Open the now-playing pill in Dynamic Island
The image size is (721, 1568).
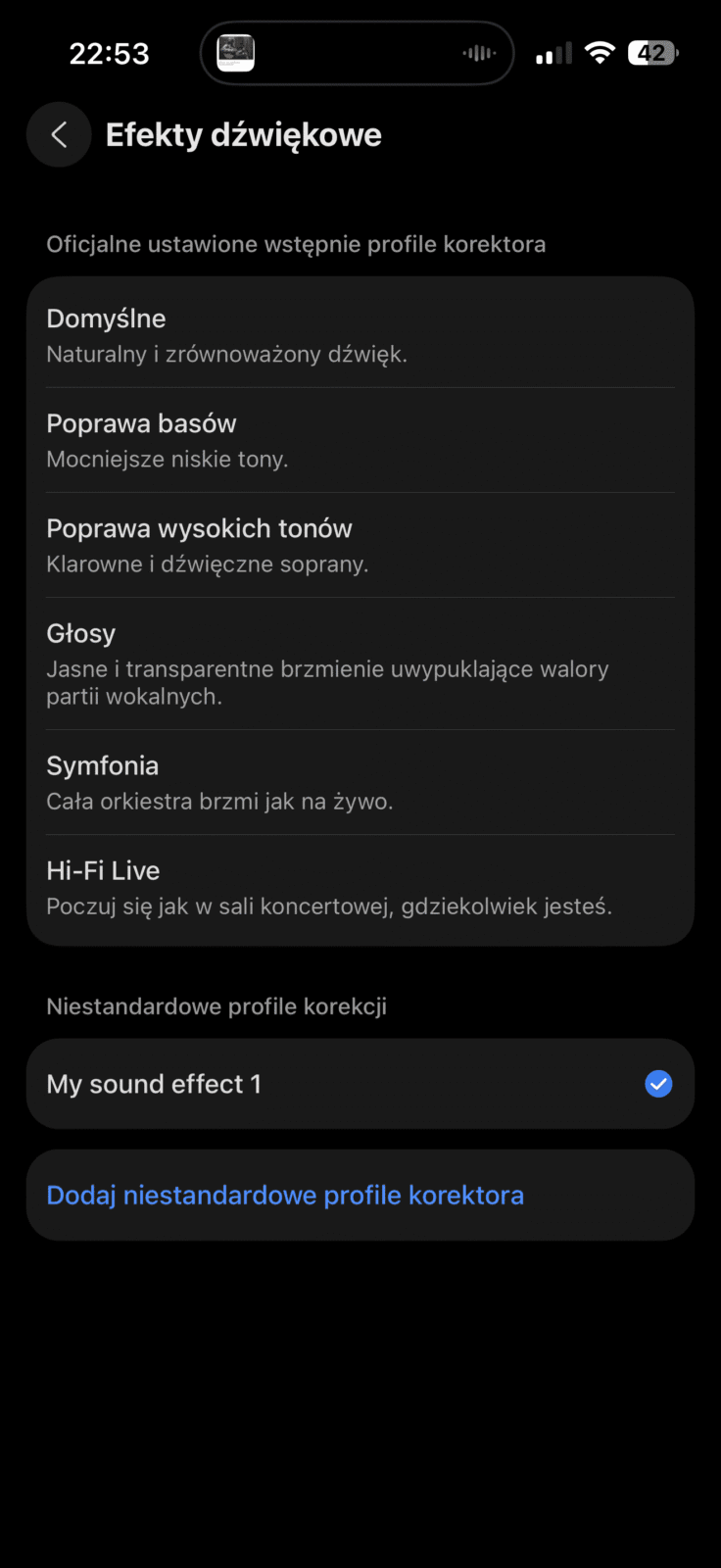point(357,53)
